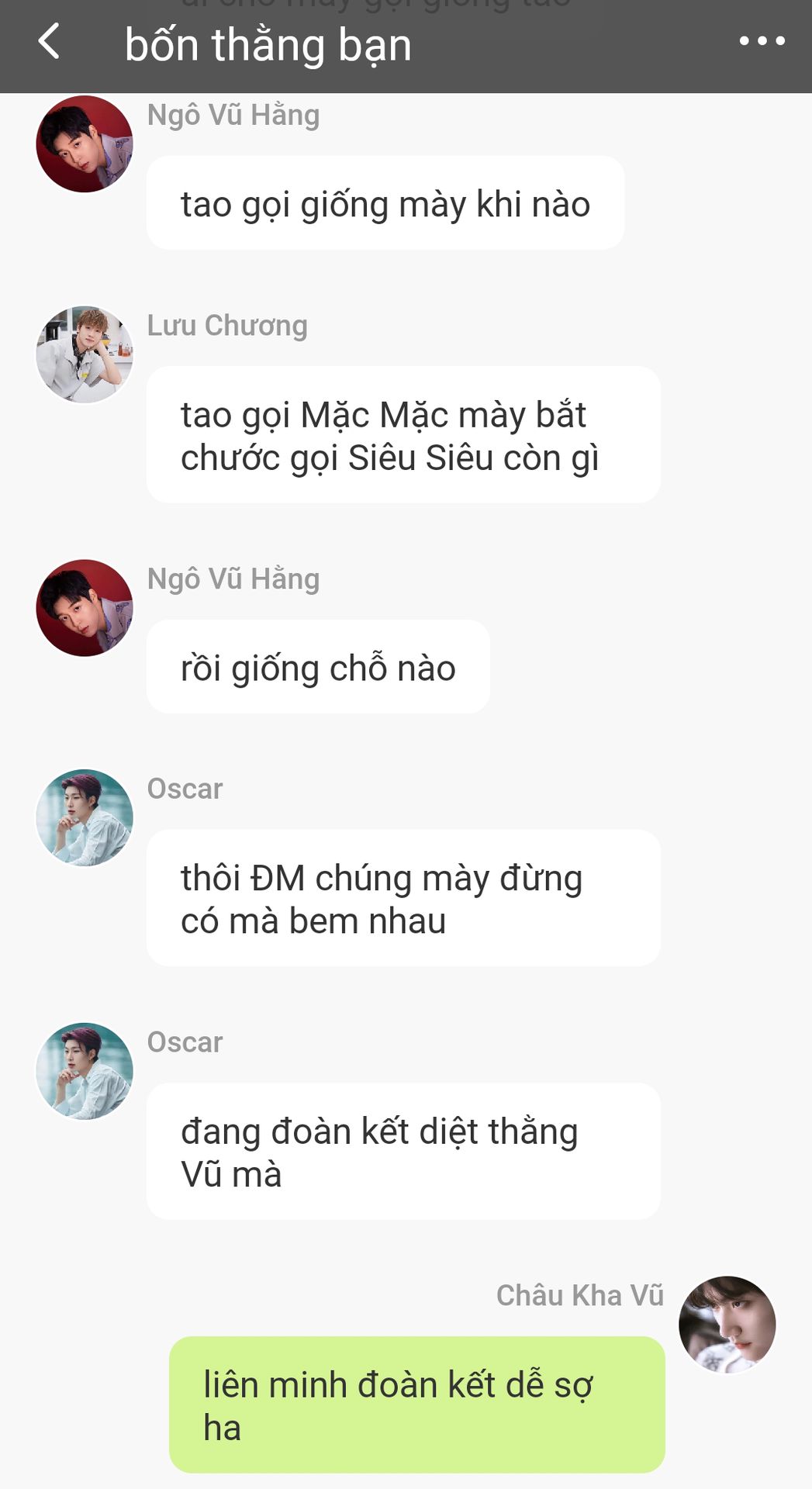812x1489 pixels.
Task: Go back from the chat
Action: 49,42
